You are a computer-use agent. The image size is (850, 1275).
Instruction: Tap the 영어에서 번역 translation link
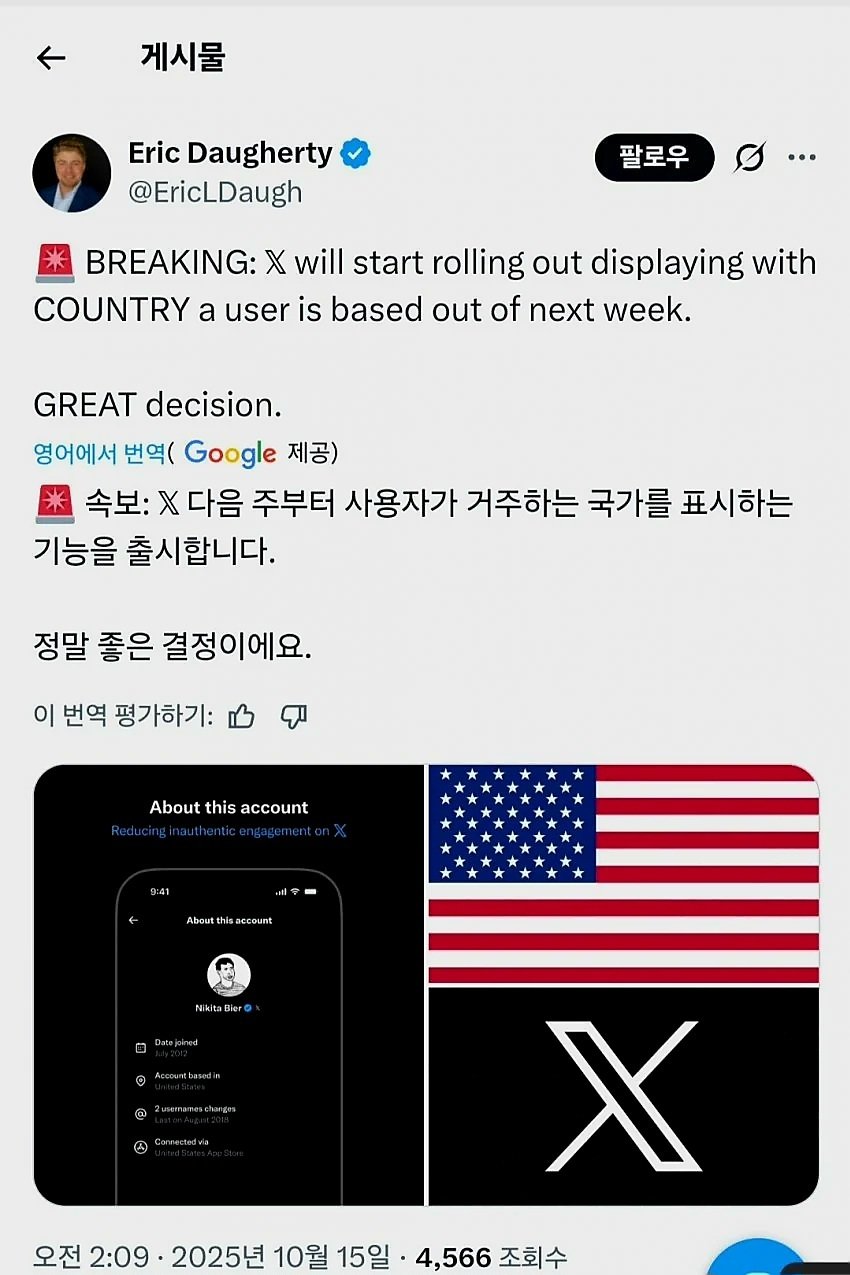tap(99, 453)
